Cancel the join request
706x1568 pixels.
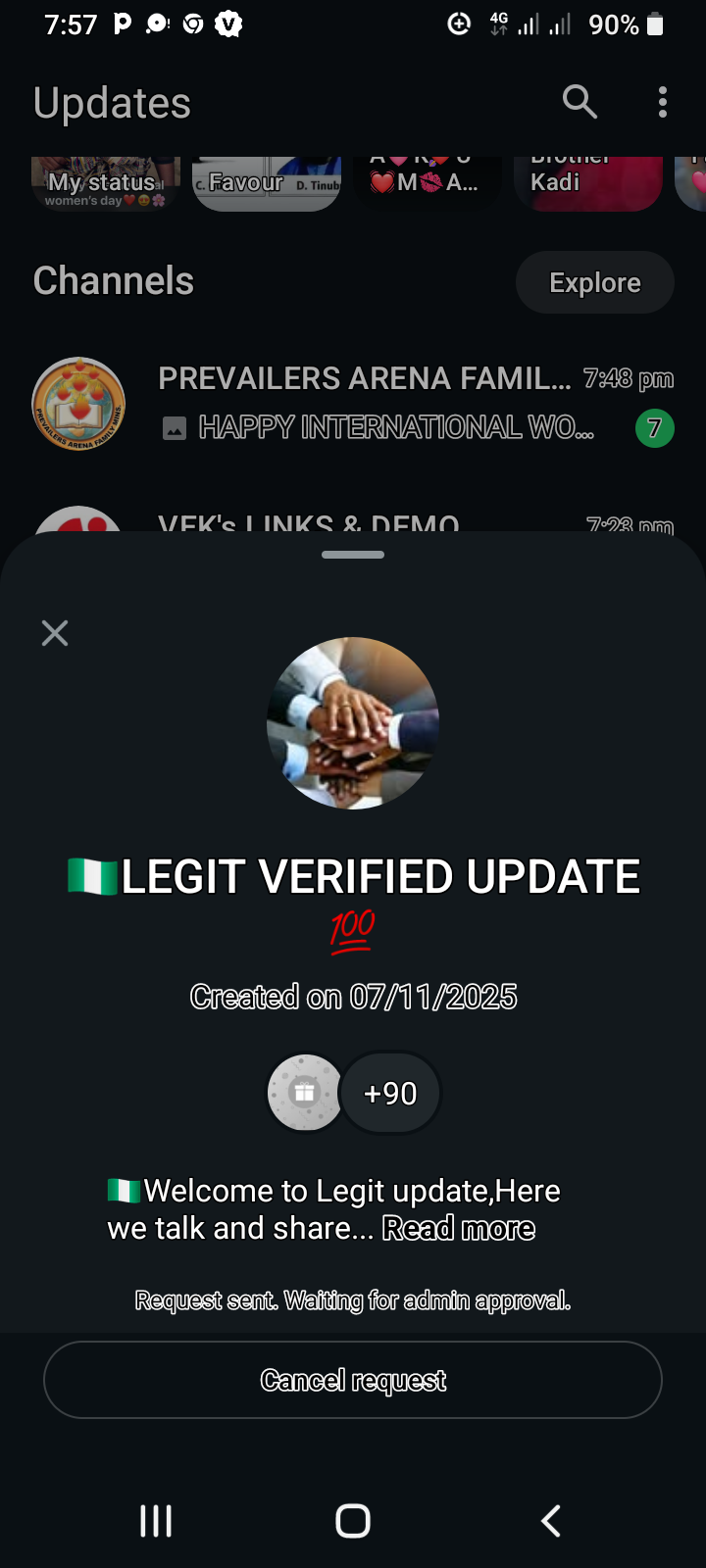click(x=353, y=1380)
